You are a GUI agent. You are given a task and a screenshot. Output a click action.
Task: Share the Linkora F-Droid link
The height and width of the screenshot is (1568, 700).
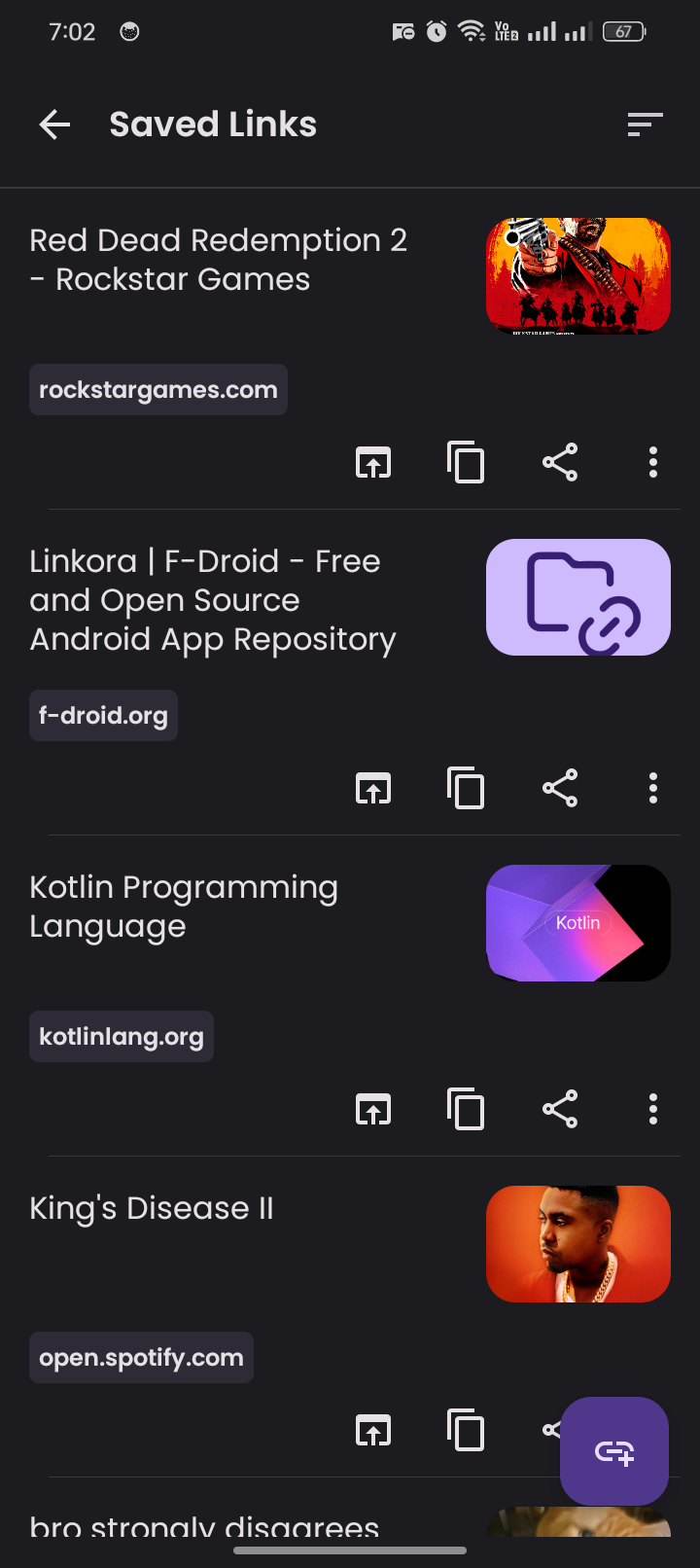pos(560,788)
